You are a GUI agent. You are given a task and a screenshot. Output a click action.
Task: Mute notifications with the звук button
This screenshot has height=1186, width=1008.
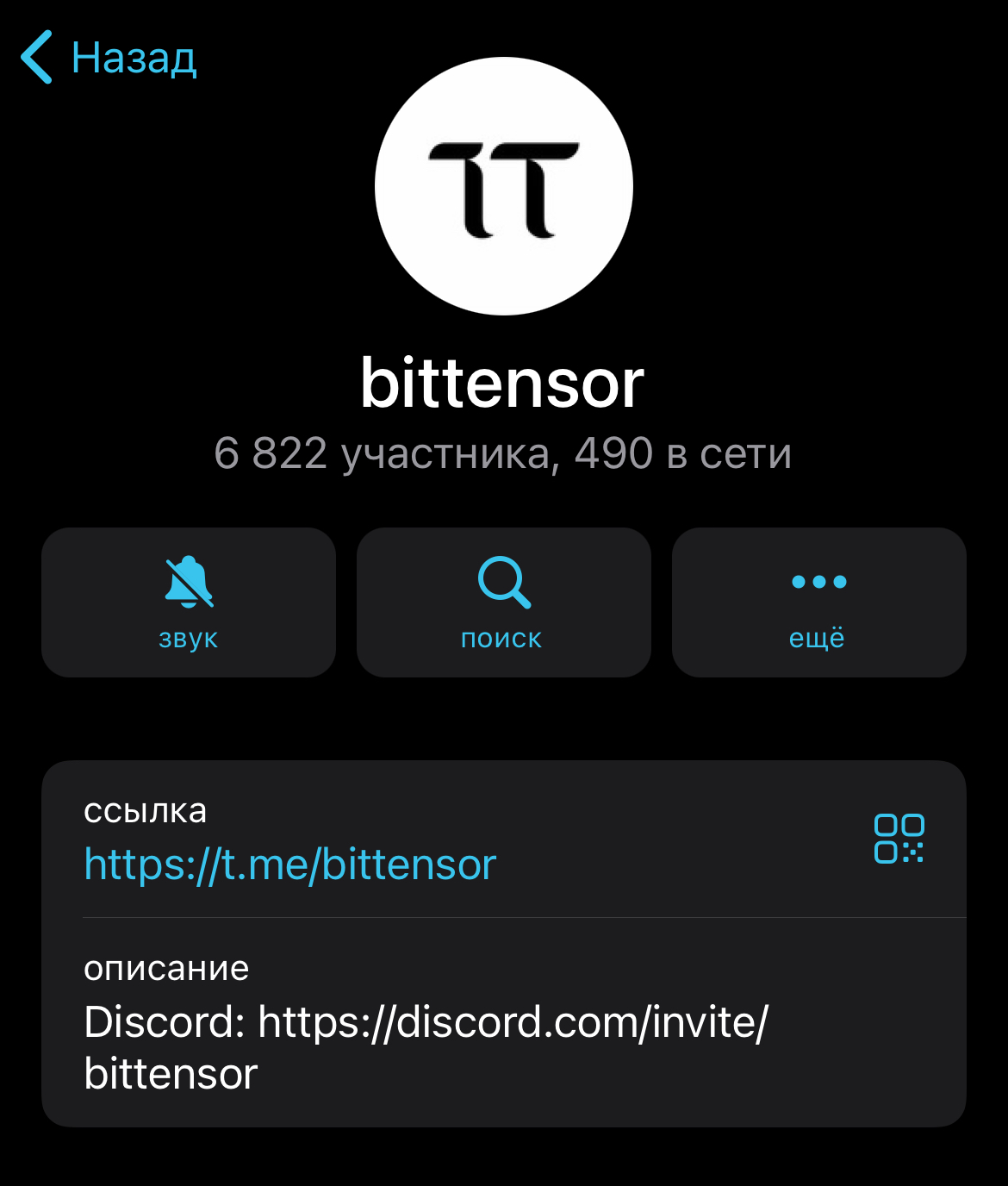(189, 602)
